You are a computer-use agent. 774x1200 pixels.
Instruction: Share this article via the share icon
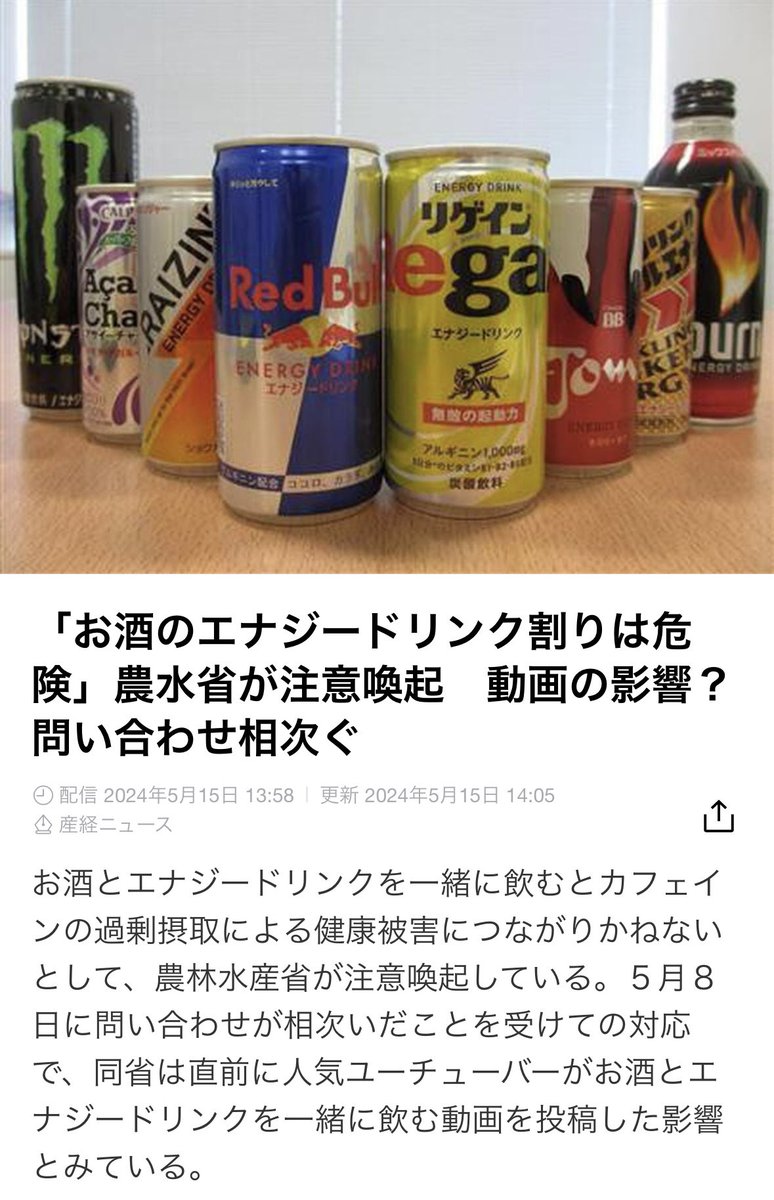718,815
